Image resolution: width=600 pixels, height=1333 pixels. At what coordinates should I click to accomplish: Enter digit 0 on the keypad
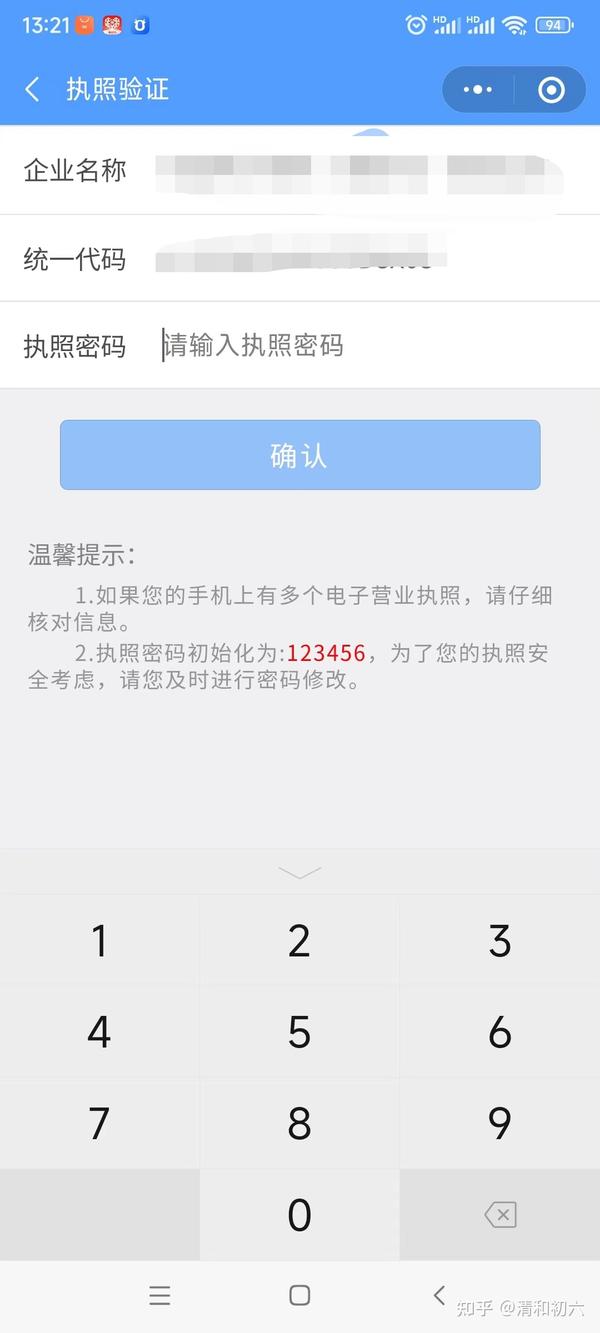[300, 1215]
